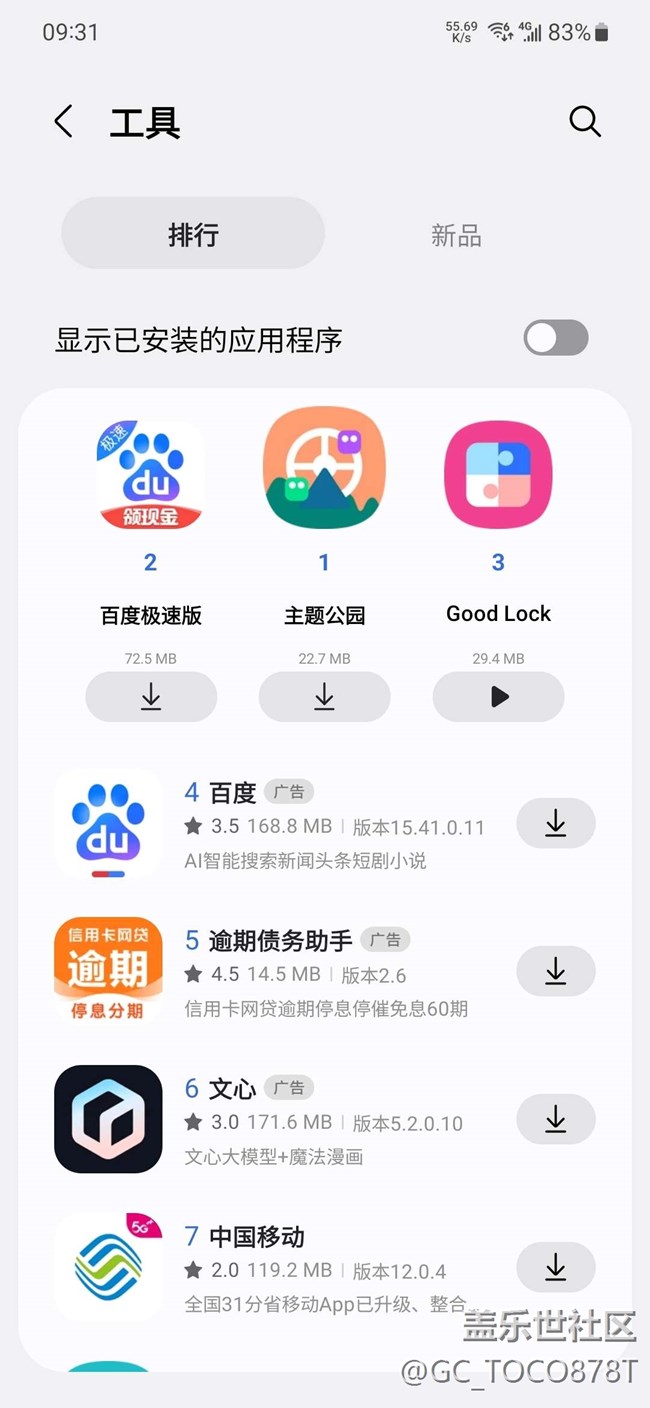This screenshot has height=1408, width=650.
Task: Switch to the 新品 tab
Action: [x=456, y=235]
